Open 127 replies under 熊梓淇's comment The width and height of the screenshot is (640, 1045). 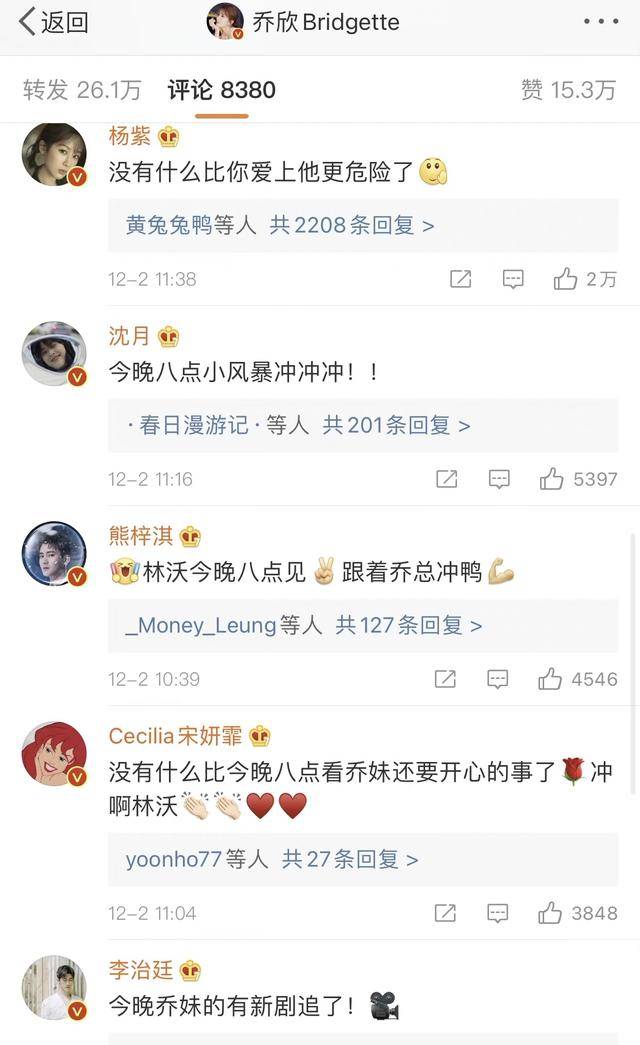point(408,625)
